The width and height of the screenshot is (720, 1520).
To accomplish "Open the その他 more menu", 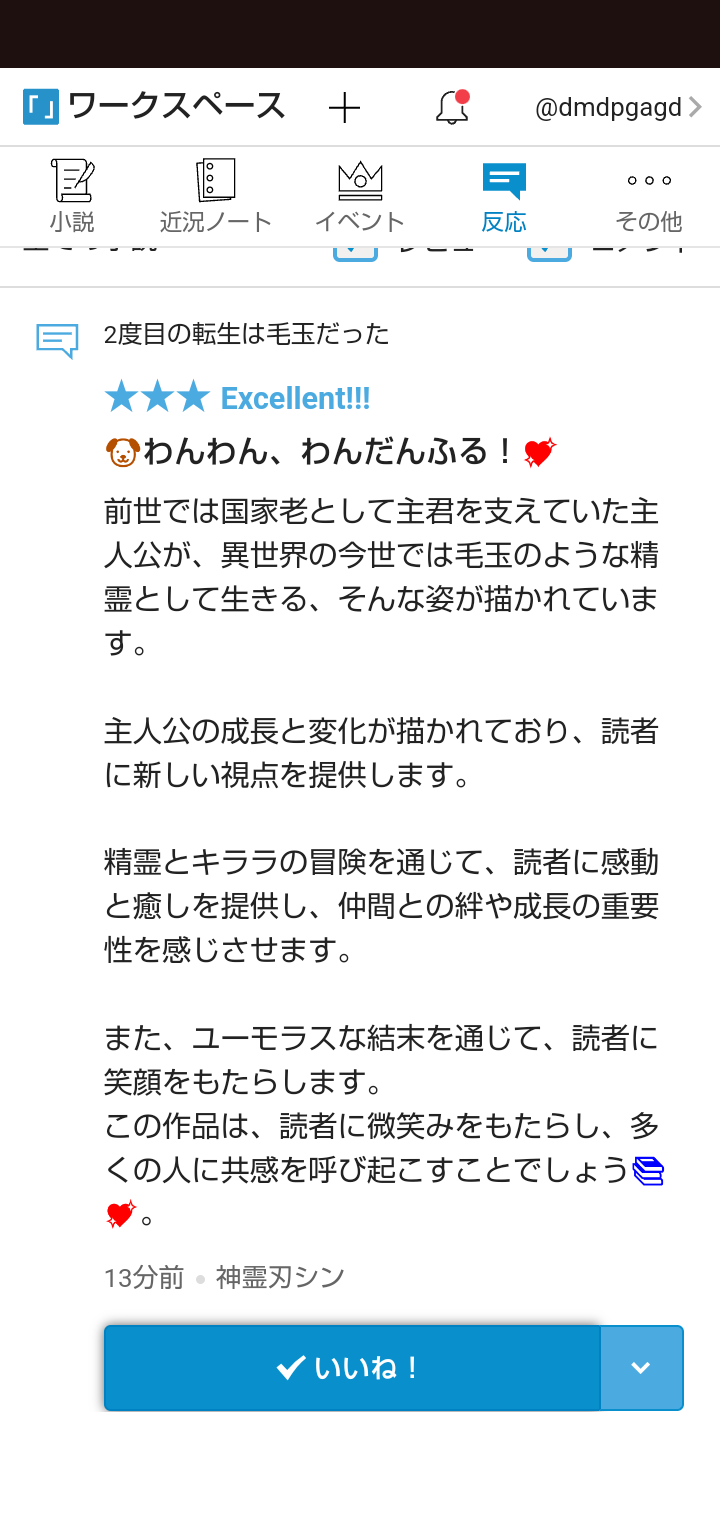I will coord(648,196).
